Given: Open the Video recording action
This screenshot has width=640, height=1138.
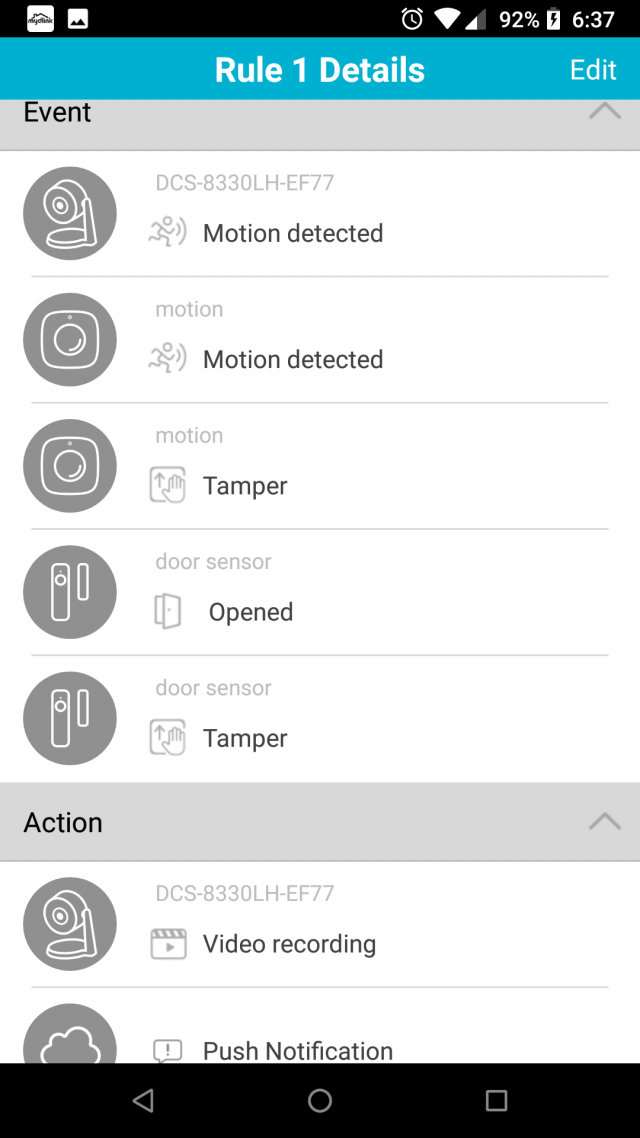Looking at the screenshot, I should click(320, 924).
